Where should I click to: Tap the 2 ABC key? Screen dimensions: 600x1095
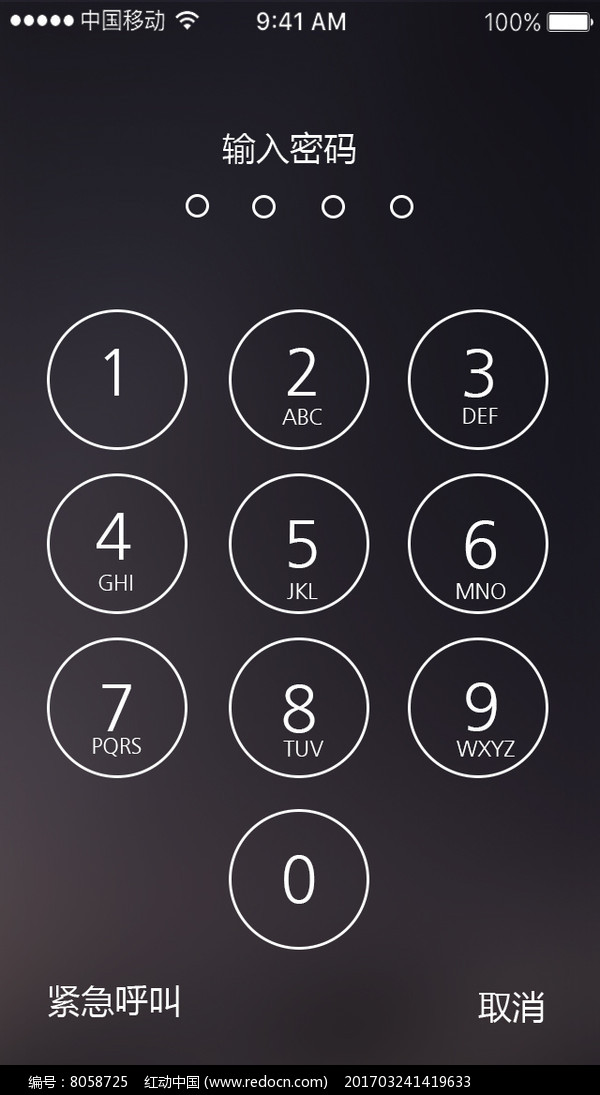[x=299, y=380]
